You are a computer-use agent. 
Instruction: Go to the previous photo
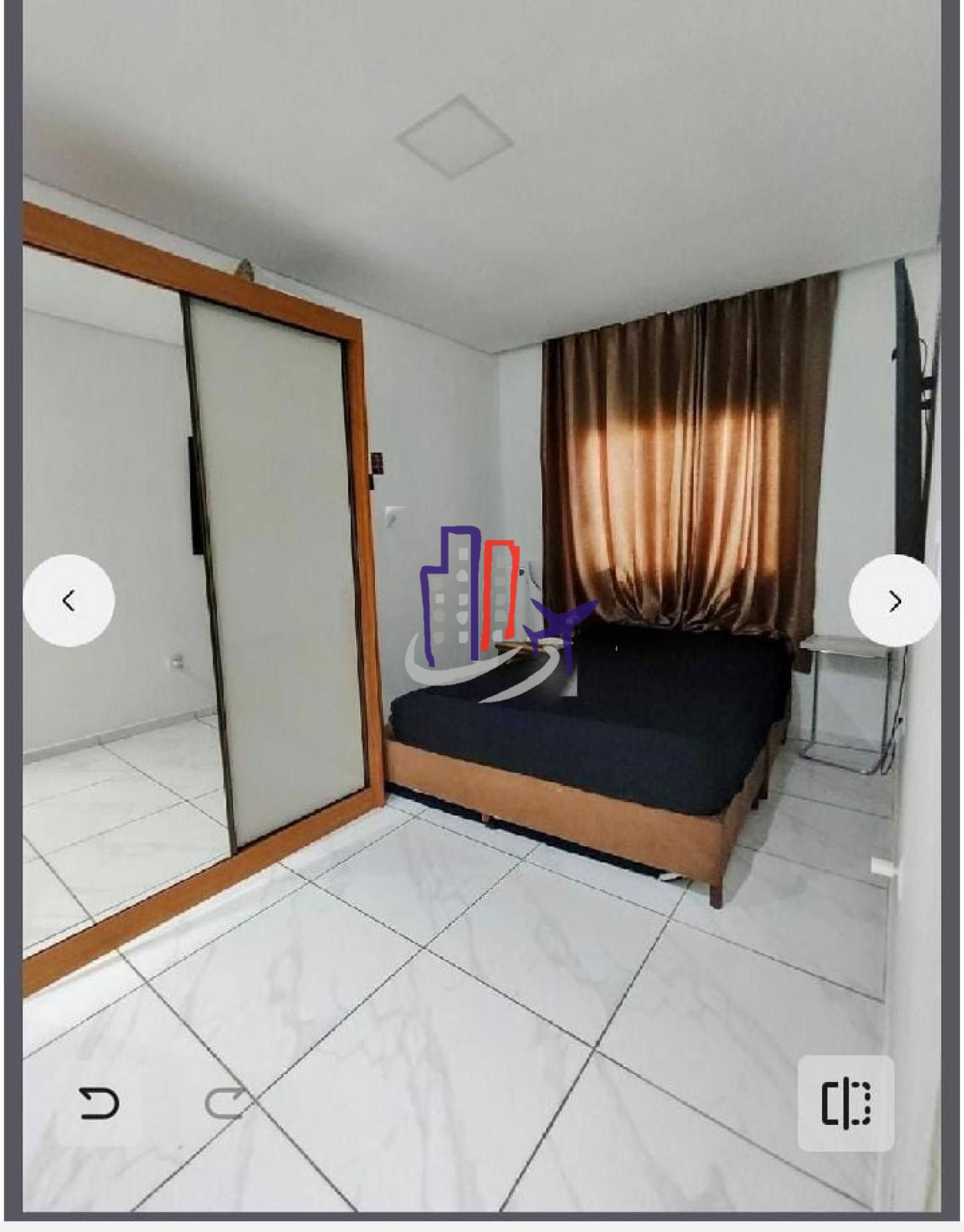tap(69, 601)
